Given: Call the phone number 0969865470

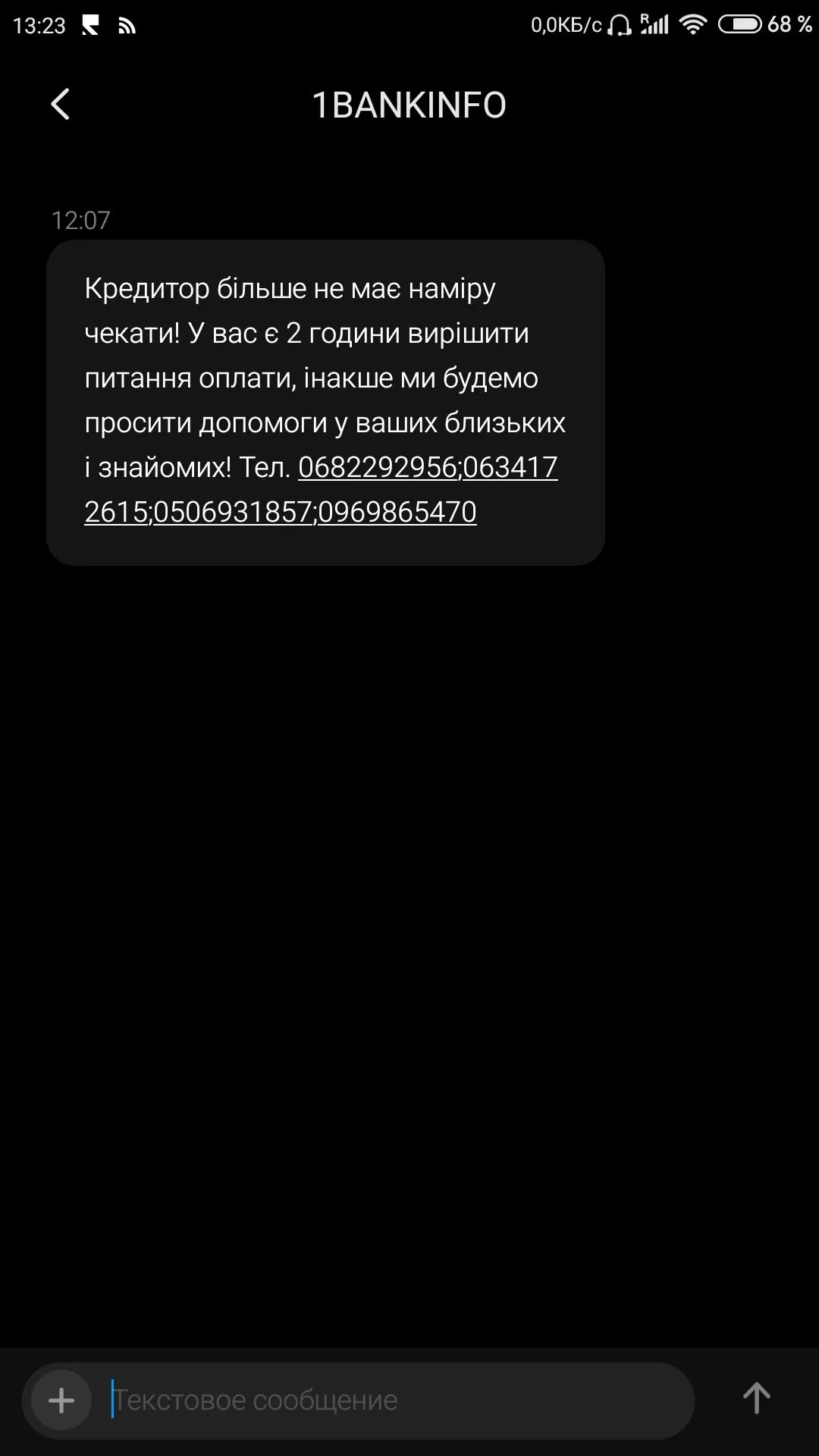Looking at the screenshot, I should (x=397, y=513).
